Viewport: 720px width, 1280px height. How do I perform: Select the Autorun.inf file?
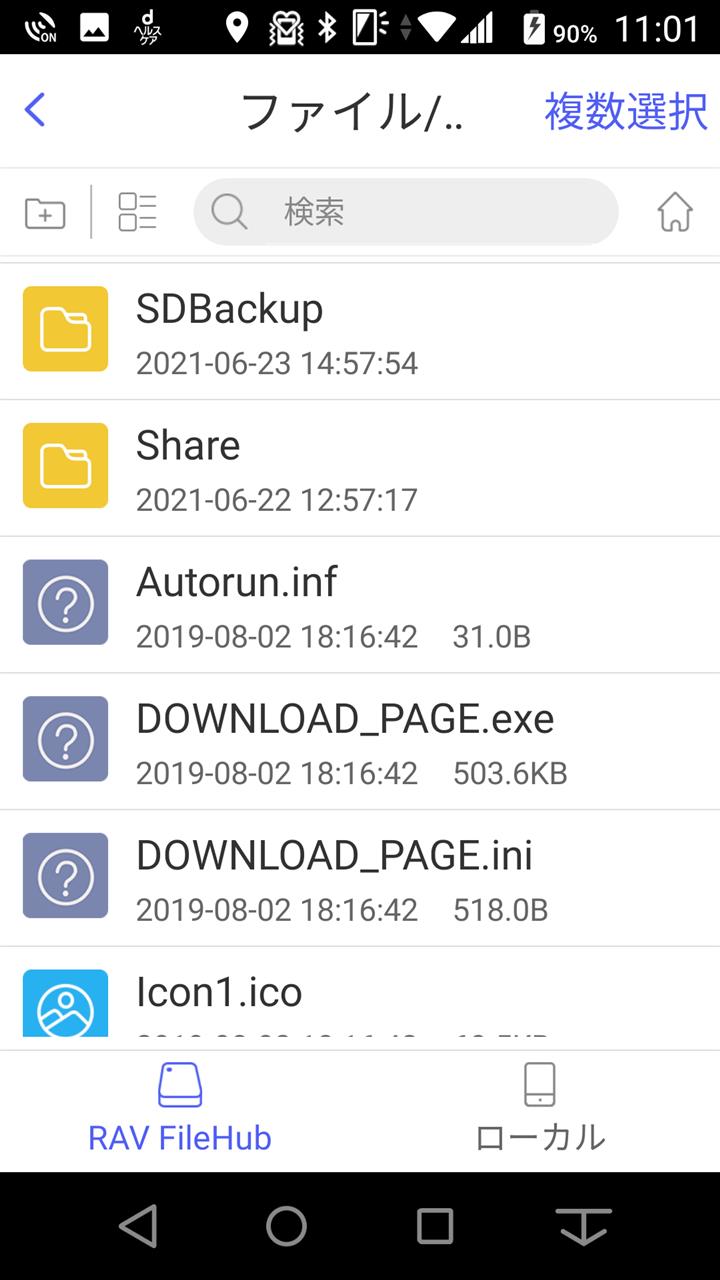(360, 605)
